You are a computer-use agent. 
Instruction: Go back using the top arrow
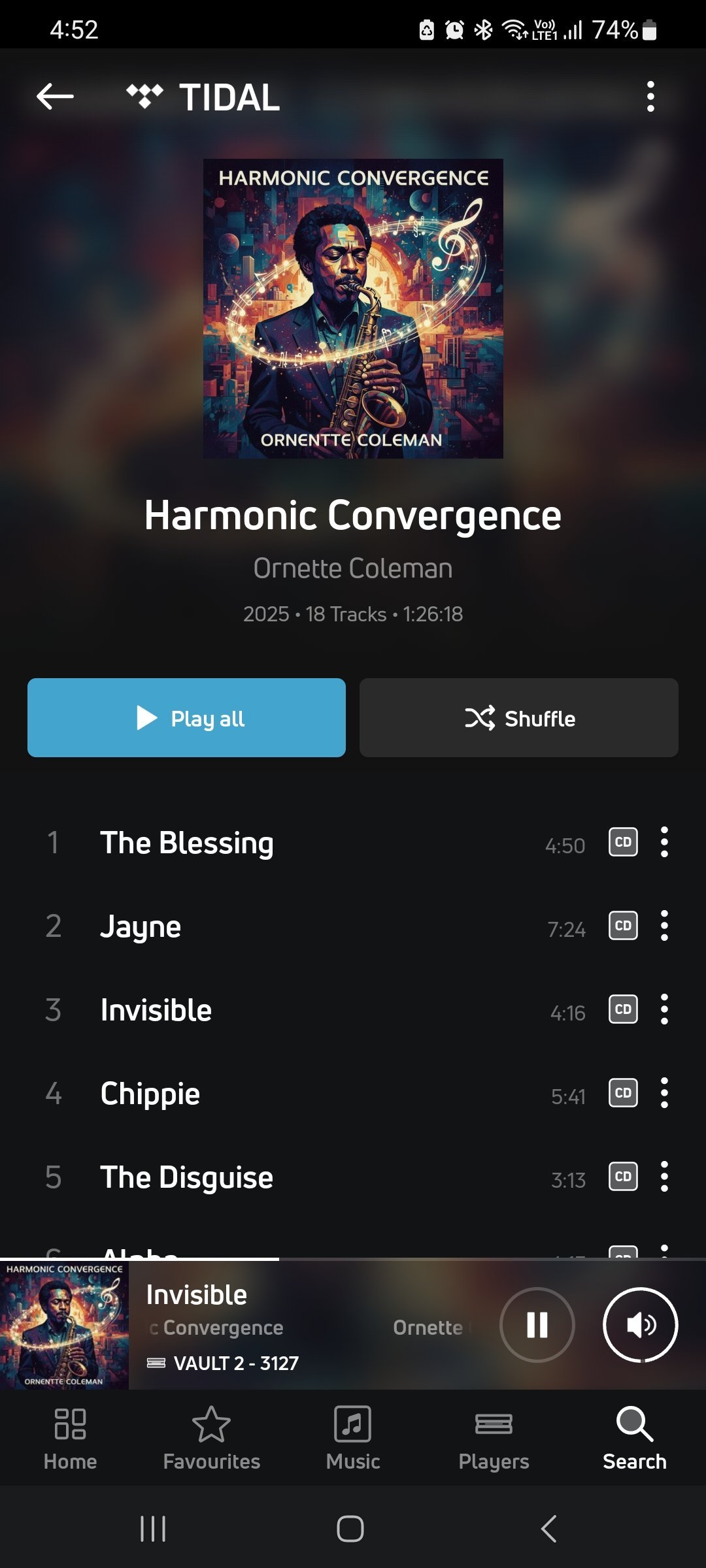tap(55, 97)
